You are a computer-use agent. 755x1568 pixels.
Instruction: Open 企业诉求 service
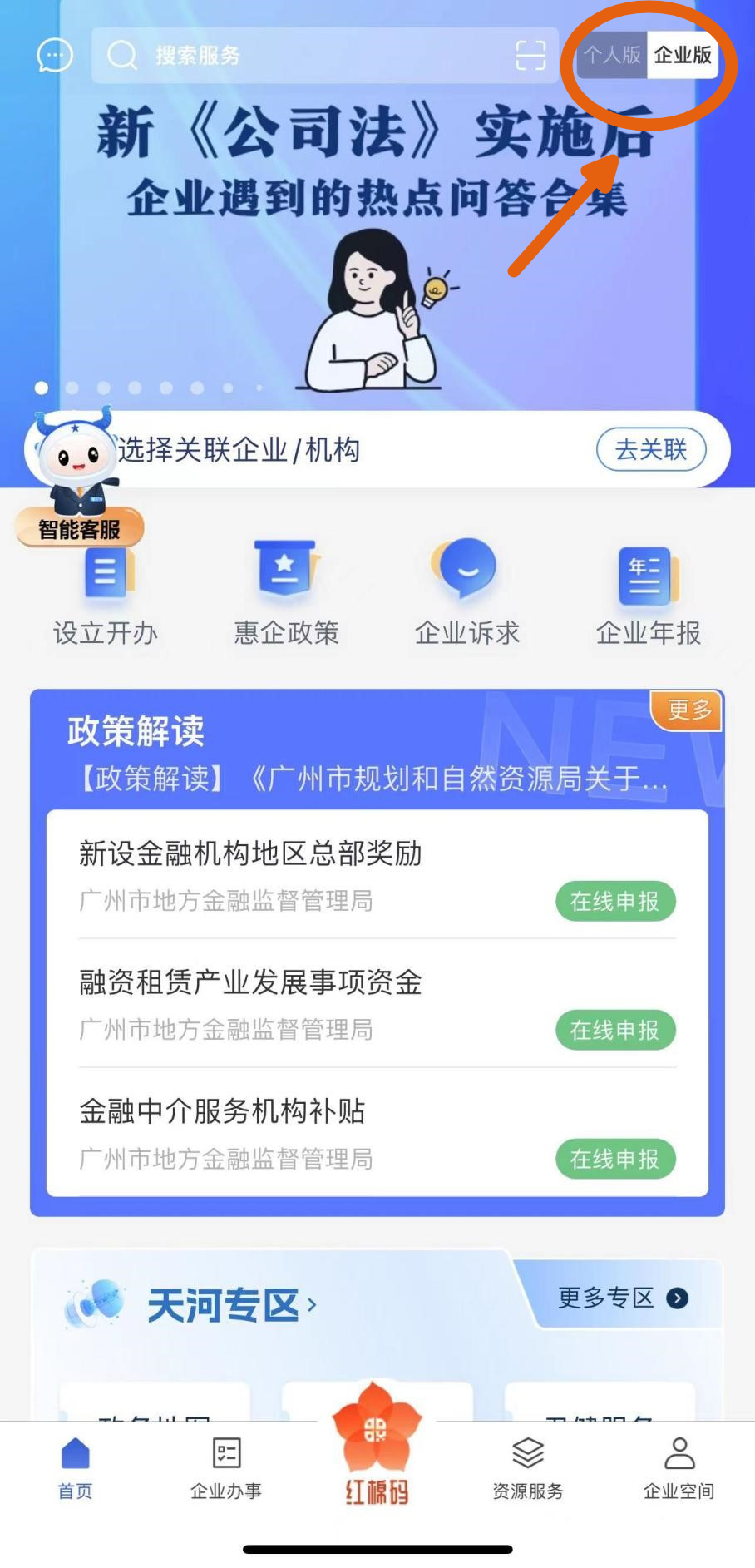tap(467, 592)
